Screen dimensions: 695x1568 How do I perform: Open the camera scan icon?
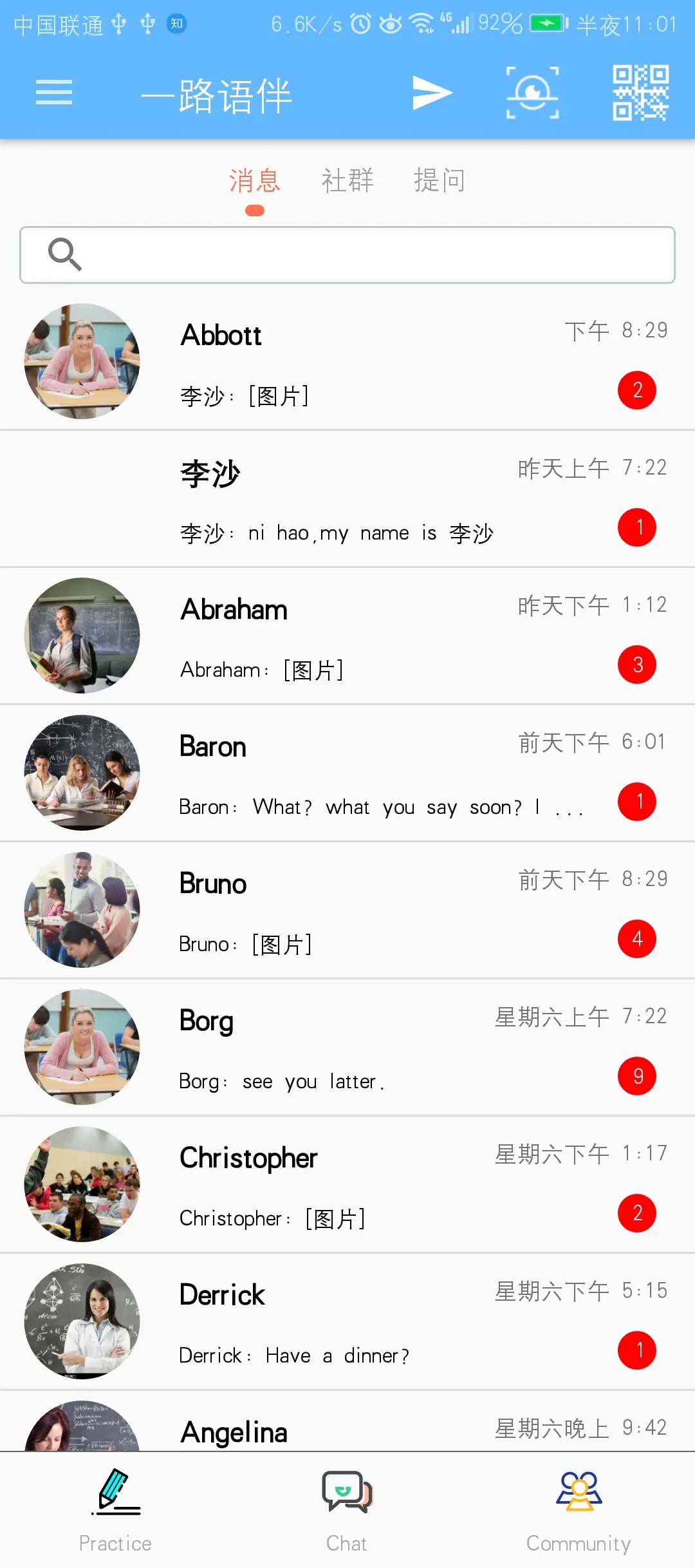pos(532,93)
